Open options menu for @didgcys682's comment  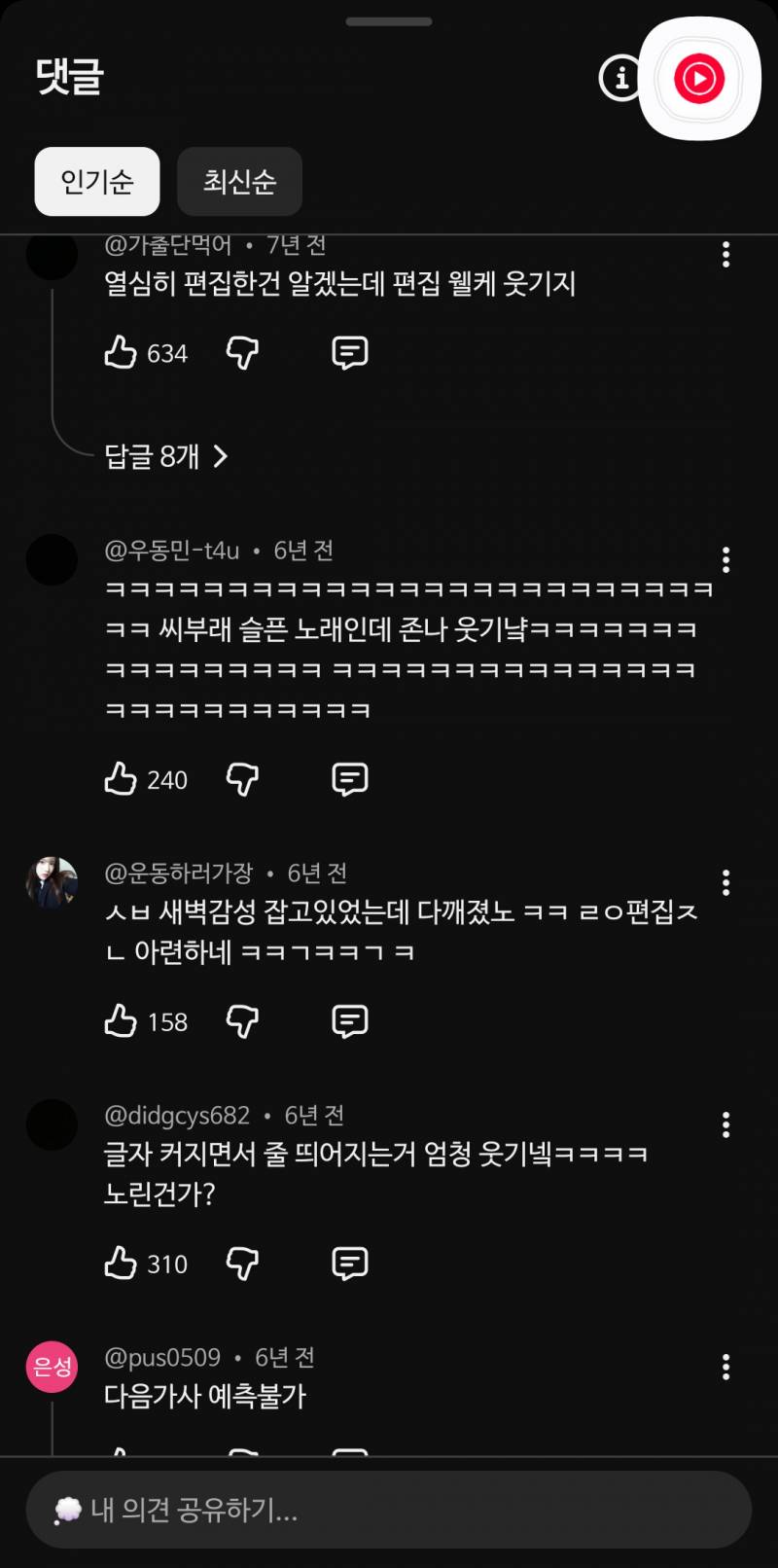(725, 1124)
